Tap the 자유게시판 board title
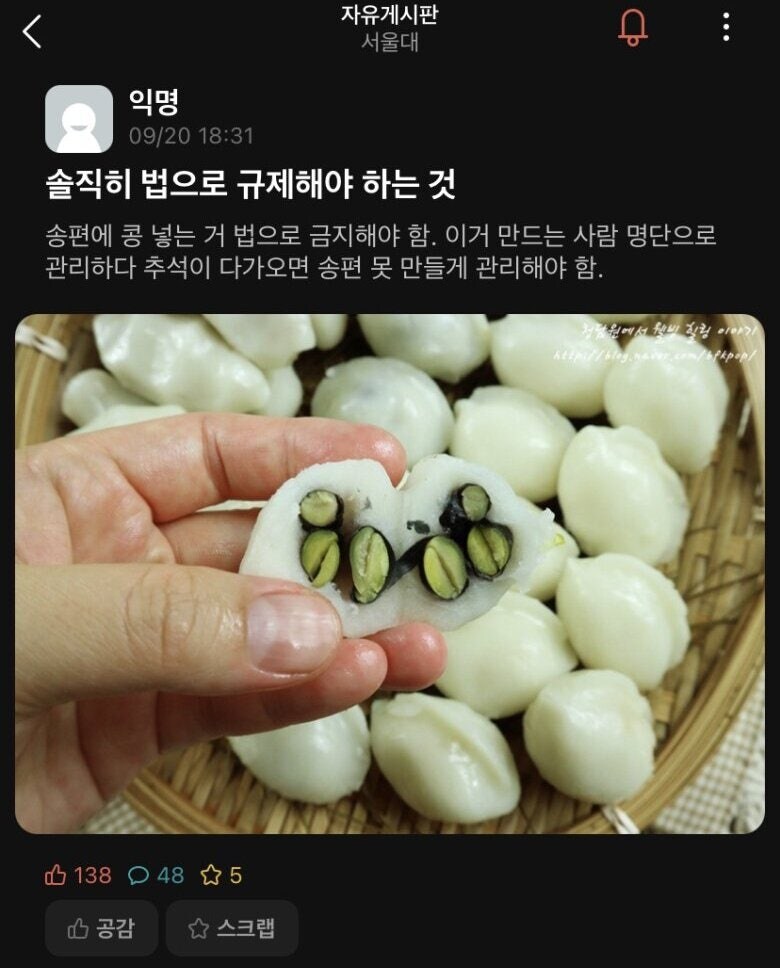This screenshot has width=780, height=968. [389, 17]
